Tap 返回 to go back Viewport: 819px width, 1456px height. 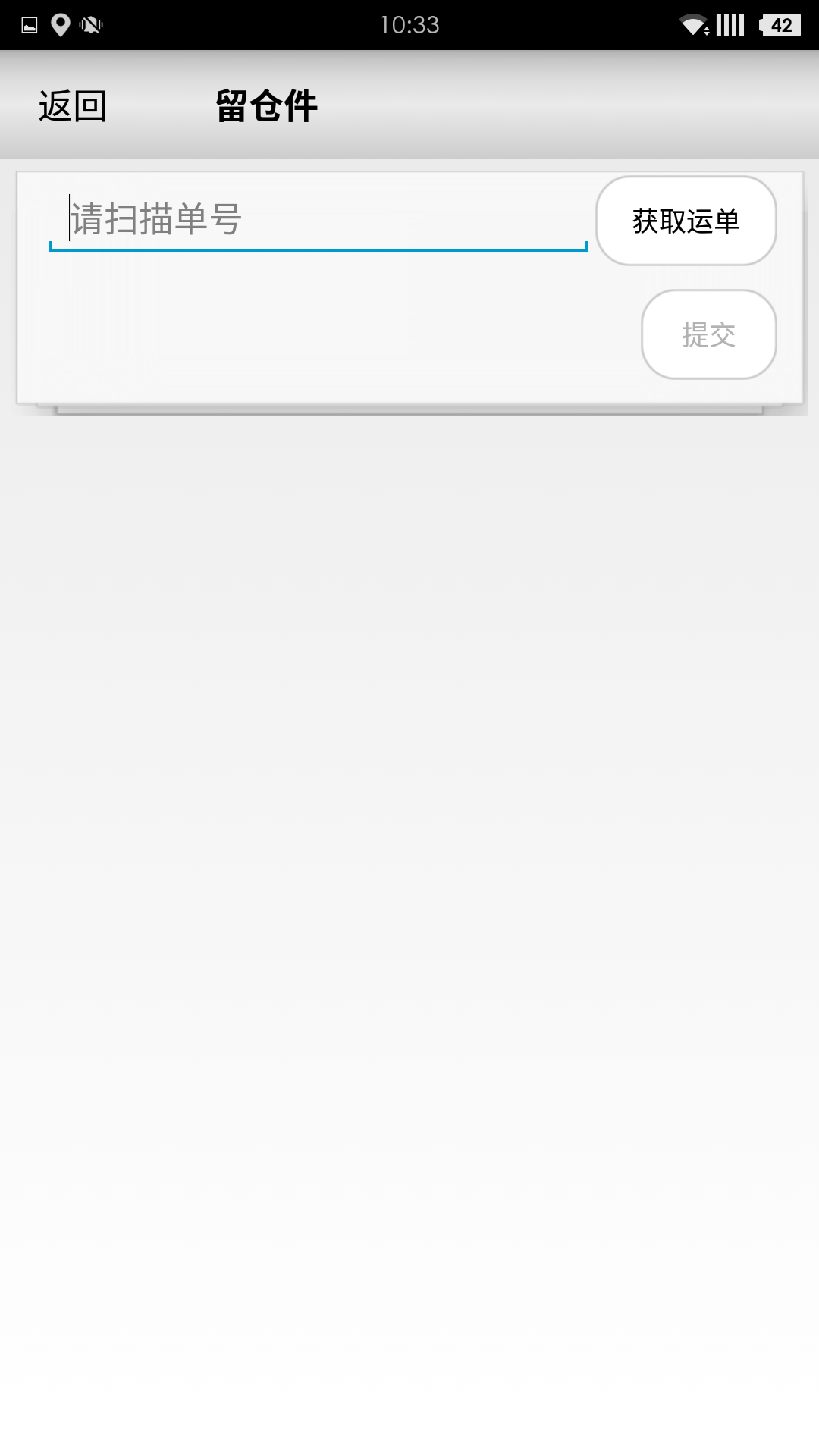tap(73, 106)
